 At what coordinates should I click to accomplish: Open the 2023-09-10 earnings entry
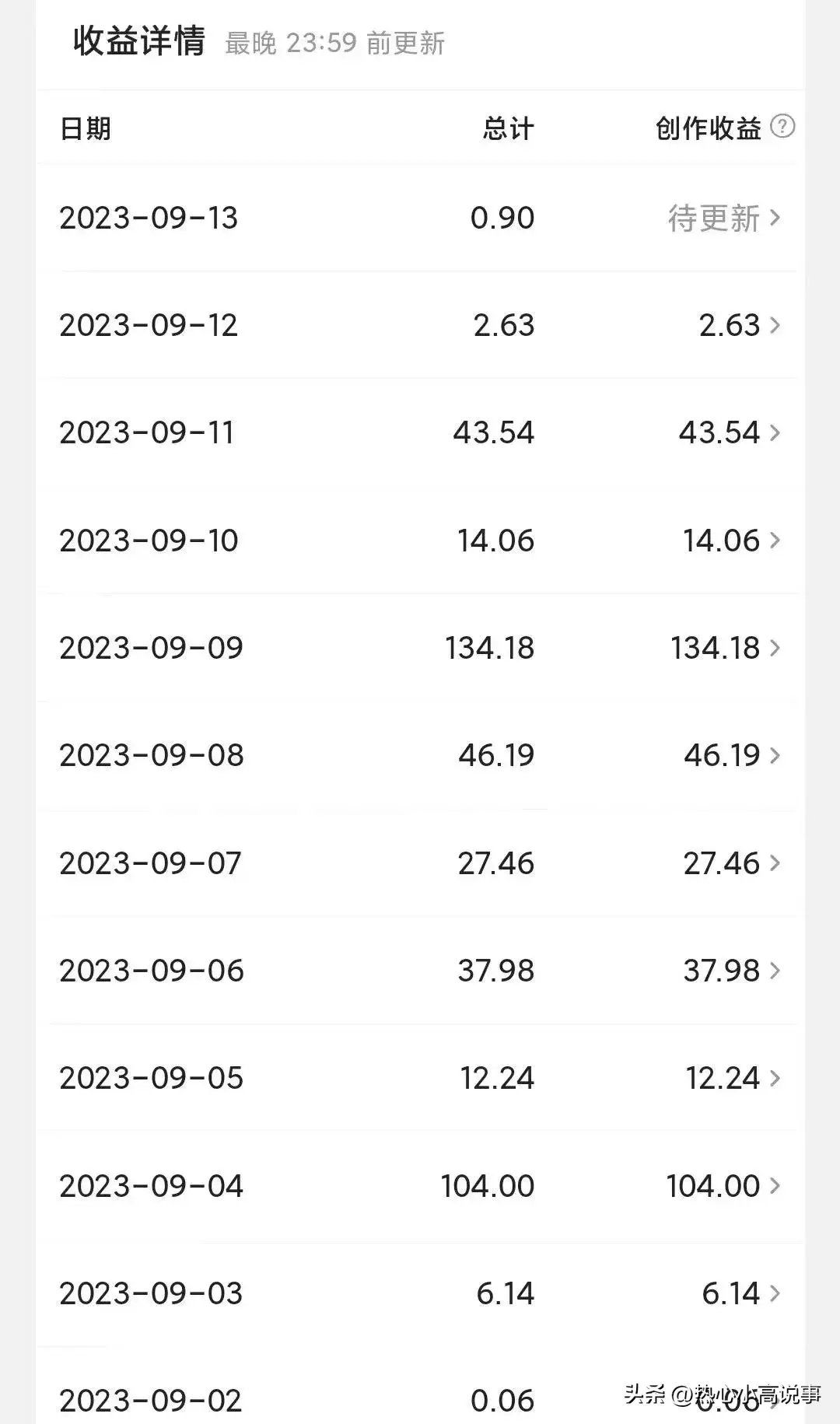[x=420, y=541]
